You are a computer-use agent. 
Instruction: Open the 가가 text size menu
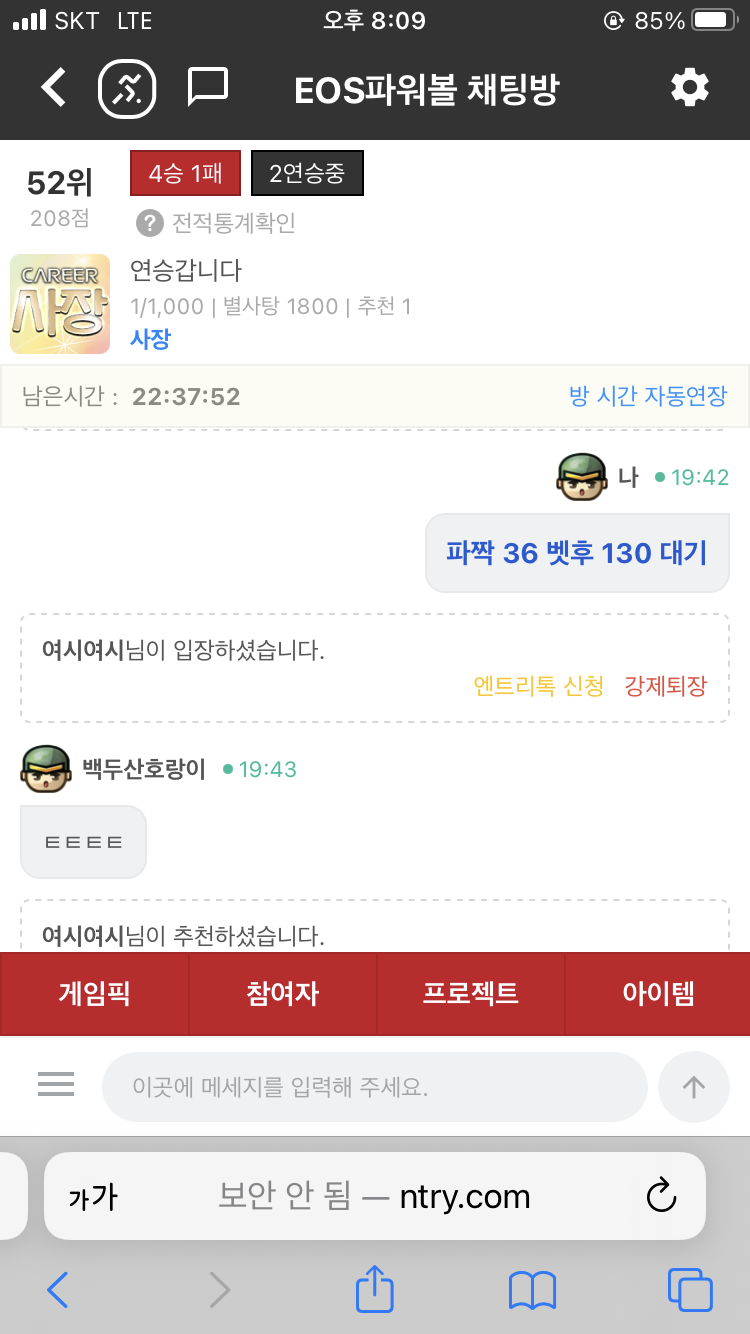click(x=93, y=1196)
